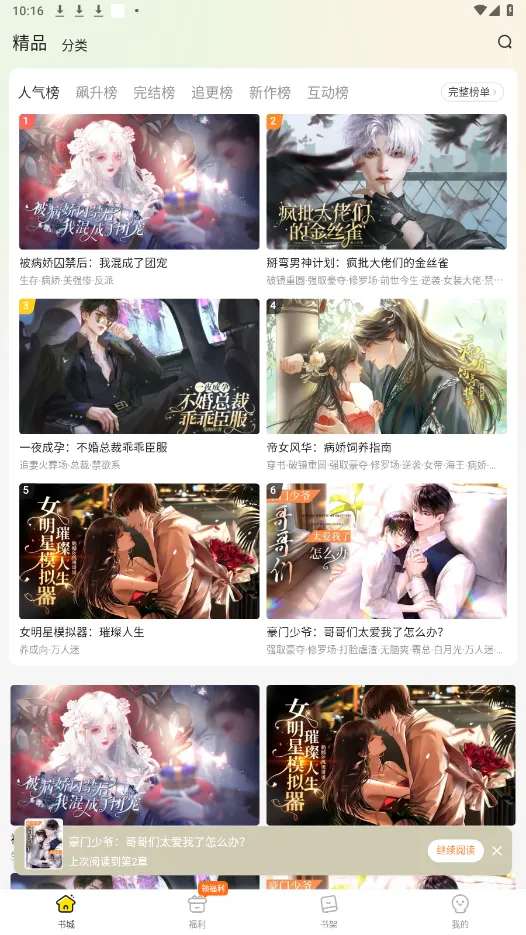Dismiss the continue-reading banner
Viewport: 526px width, 935px height.
coord(497,851)
